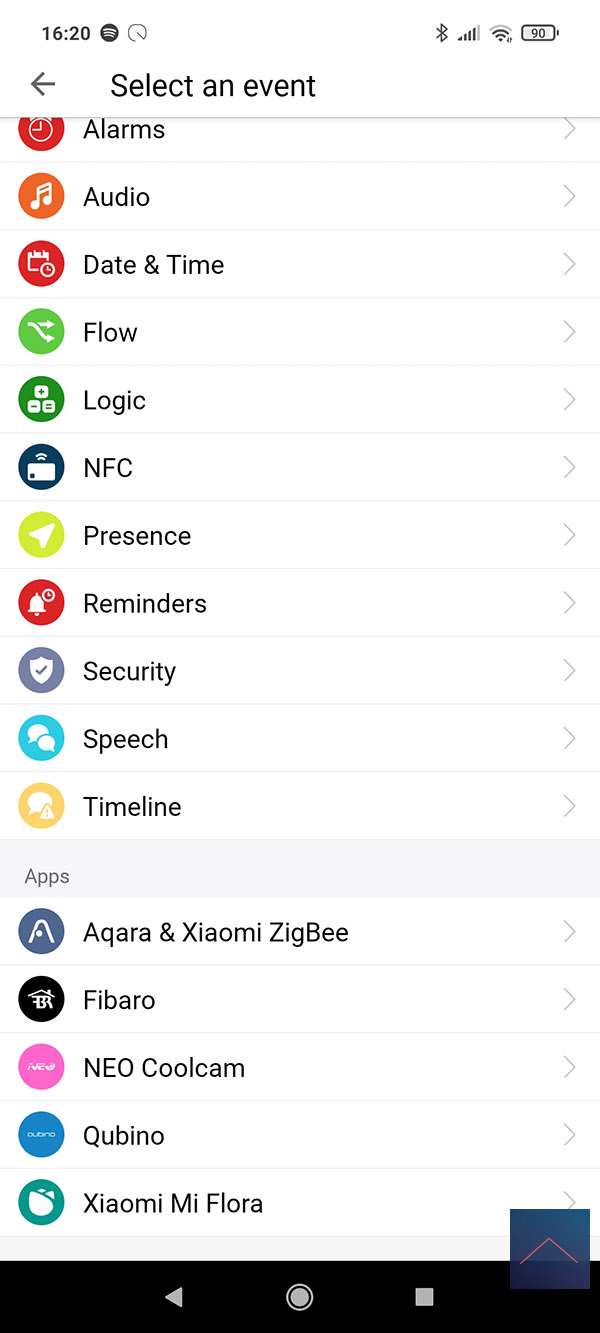Open Timeline events
The height and width of the screenshot is (1333, 600).
132,807
